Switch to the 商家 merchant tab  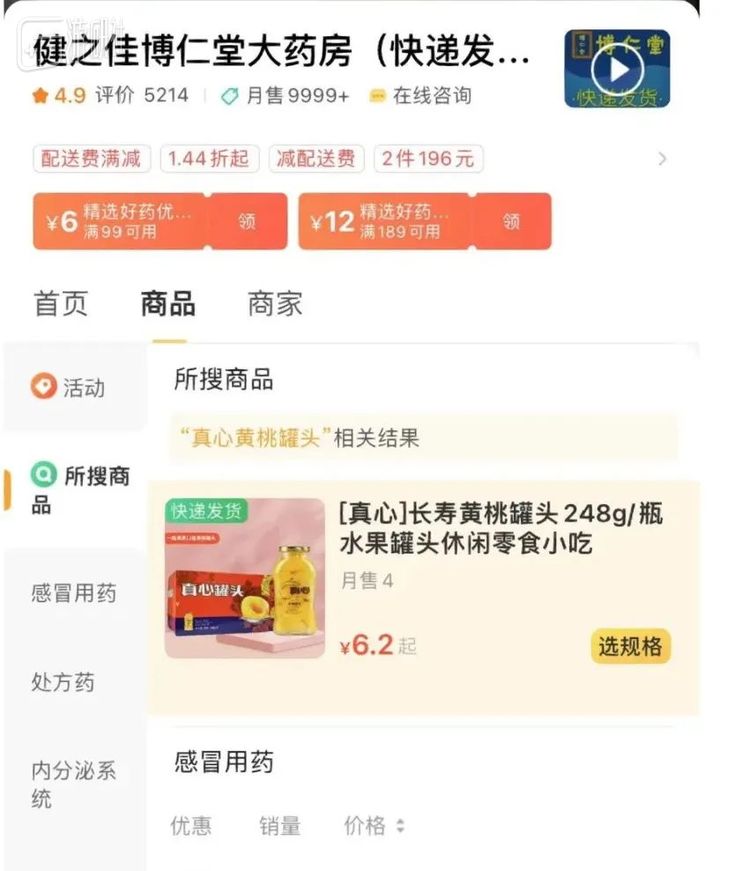point(275,303)
